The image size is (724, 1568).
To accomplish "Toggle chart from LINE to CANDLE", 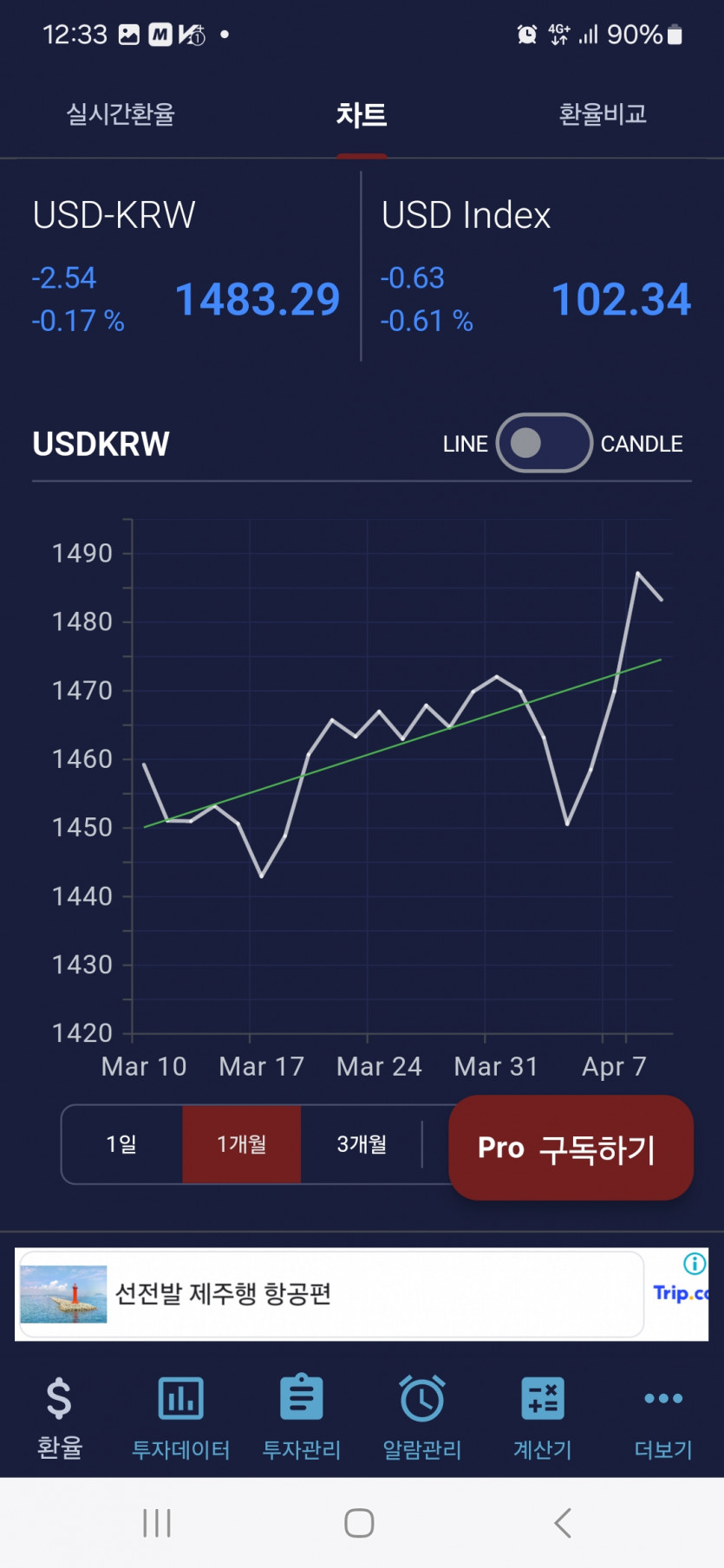I will (544, 443).
